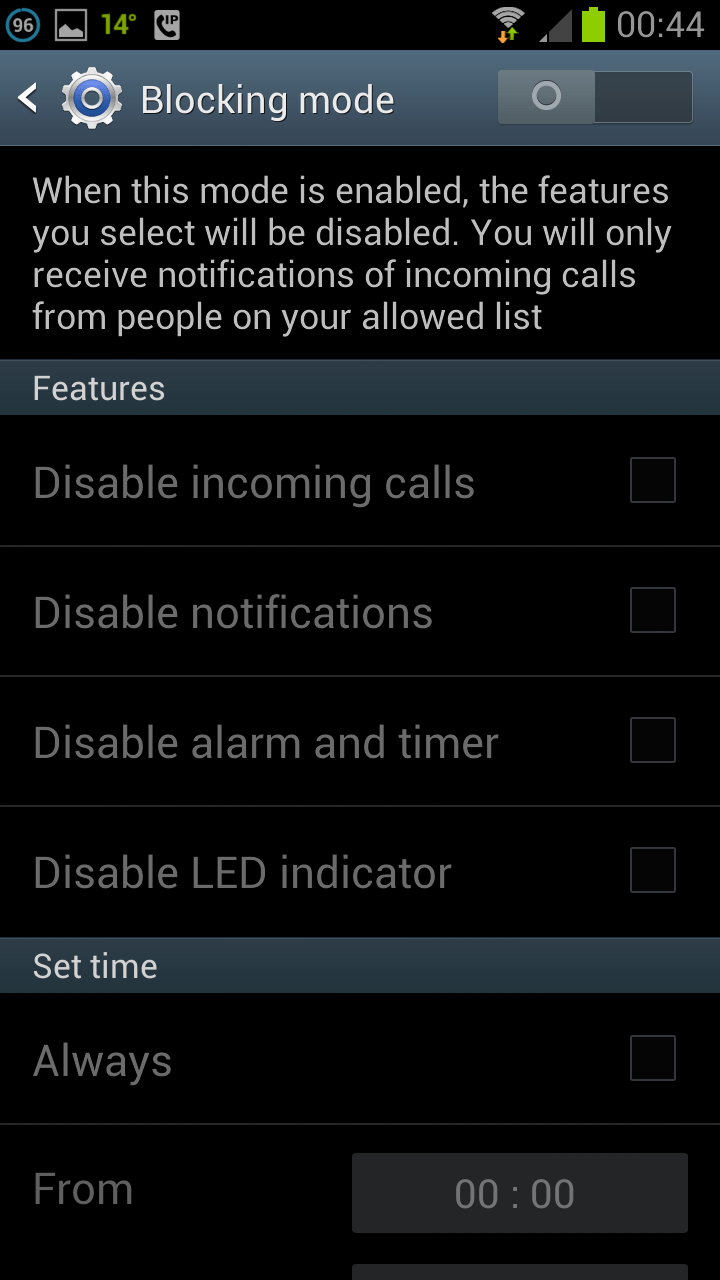
Task: Check Disable notifications
Action: click(x=652, y=611)
